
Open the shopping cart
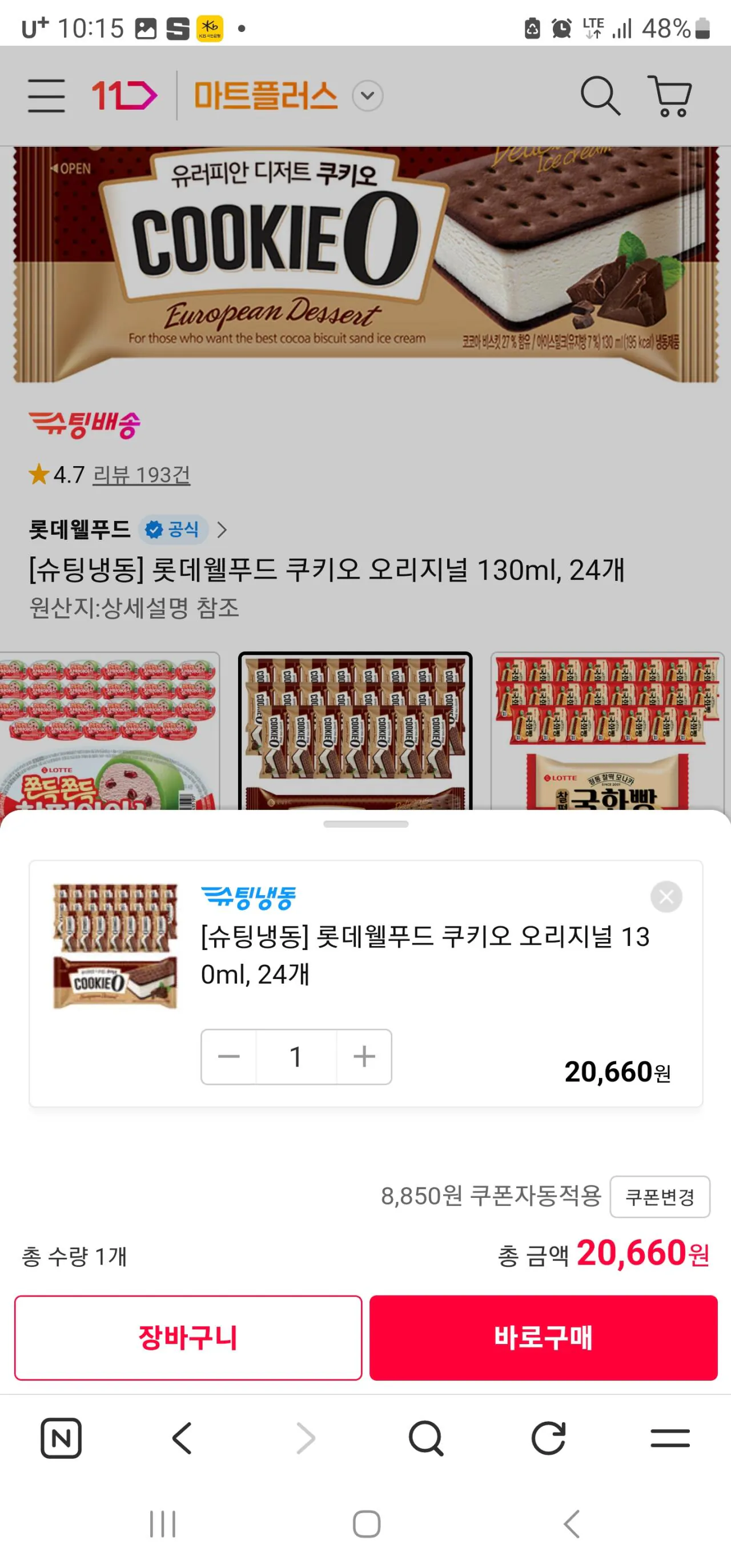tap(669, 95)
